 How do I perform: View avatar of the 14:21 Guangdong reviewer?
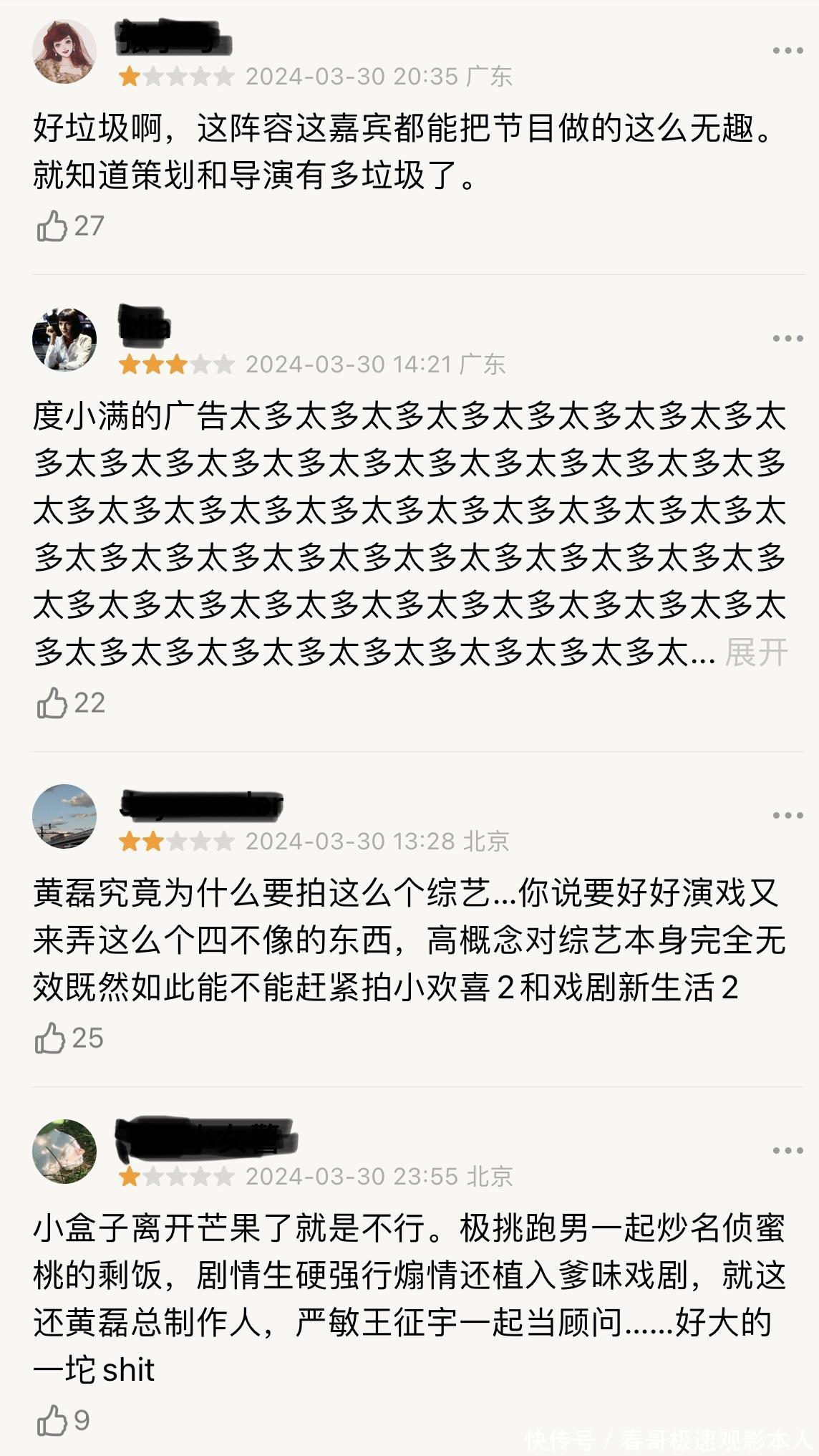pos(64,339)
